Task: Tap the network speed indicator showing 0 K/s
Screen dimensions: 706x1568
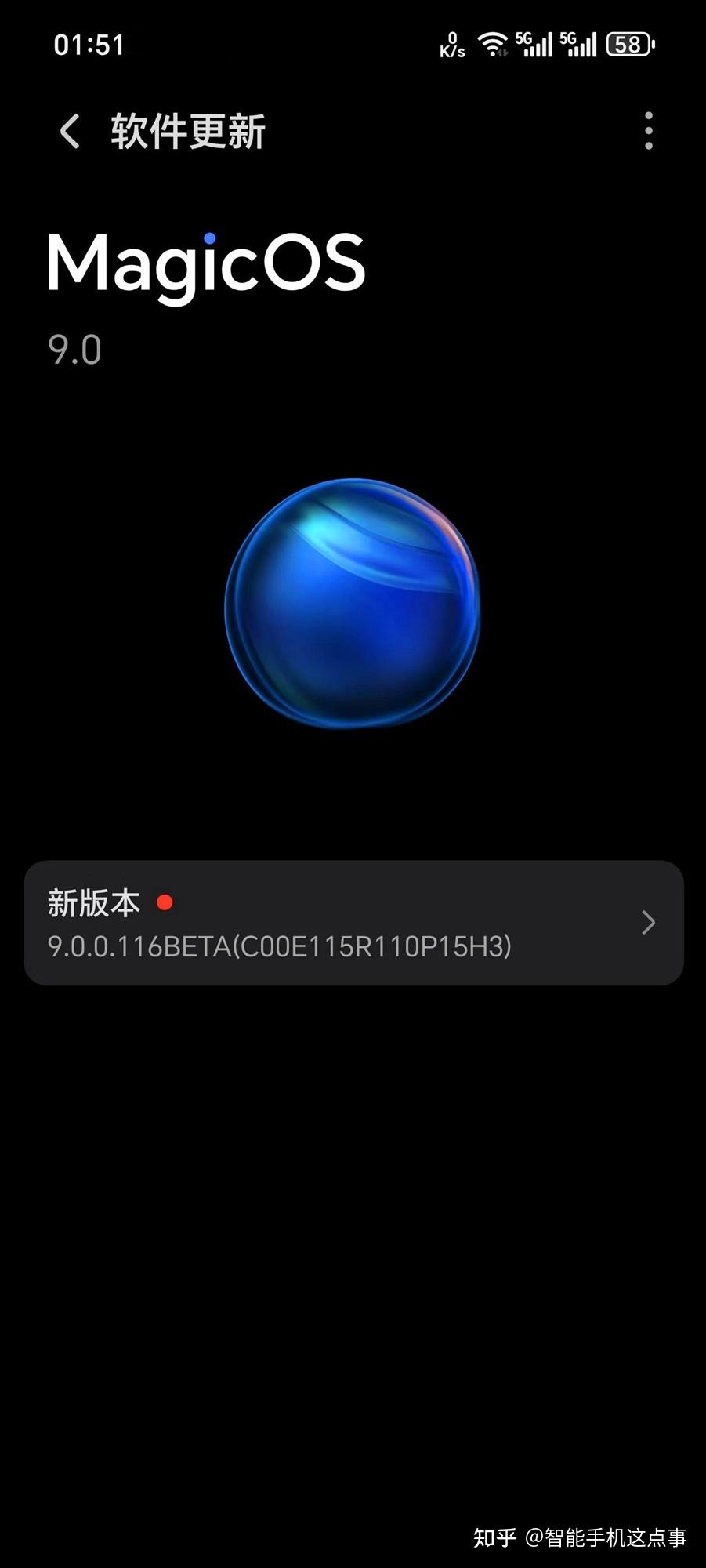Action: [453, 45]
